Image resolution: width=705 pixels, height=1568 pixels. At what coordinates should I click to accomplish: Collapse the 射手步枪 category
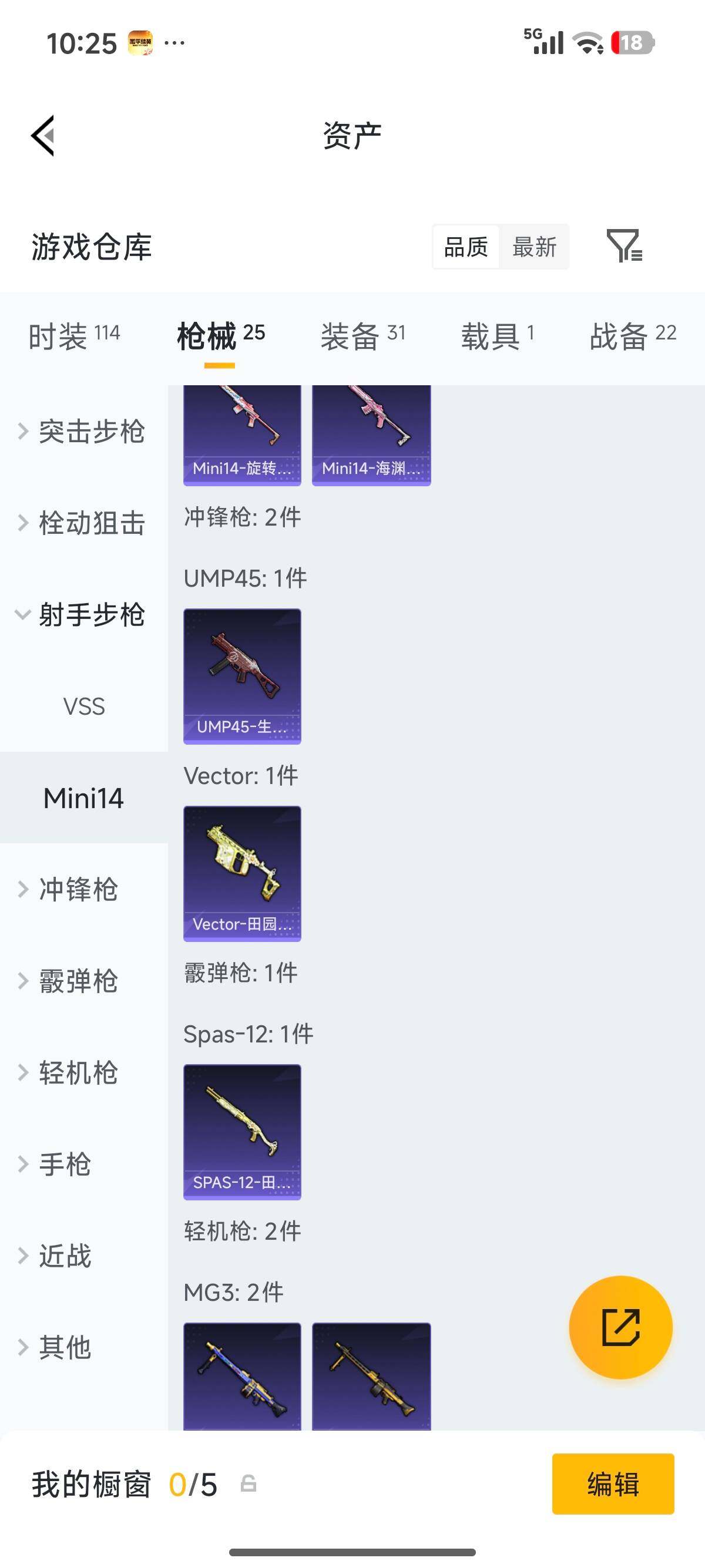(91, 615)
